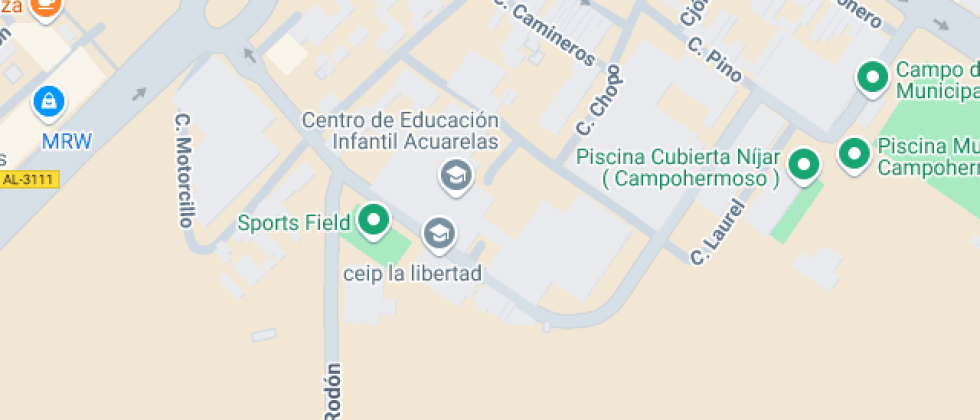Open the Piscina Municipal Campohermoso pin
Image resolution: width=980 pixels, height=420 pixels.
pyautogui.click(x=854, y=154)
